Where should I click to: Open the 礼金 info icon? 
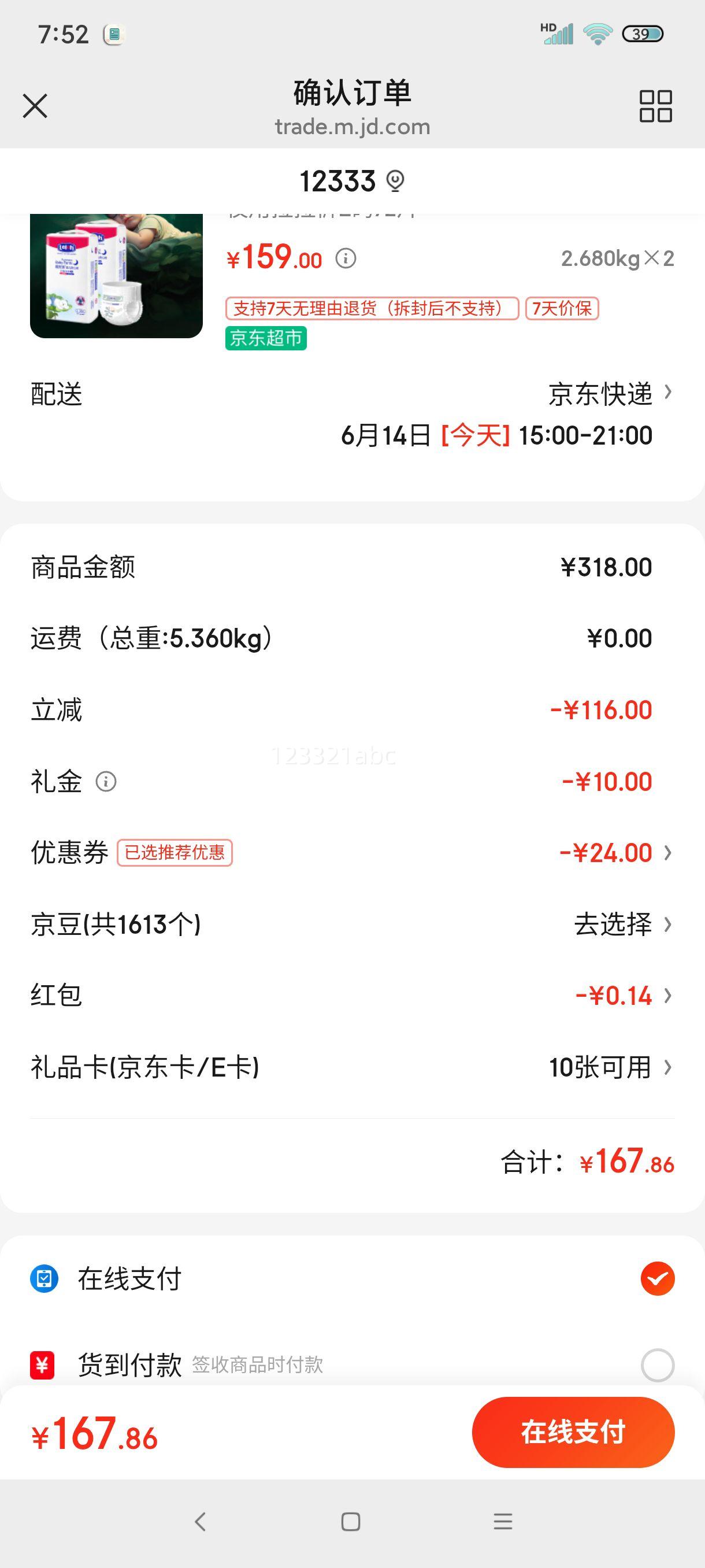106,781
